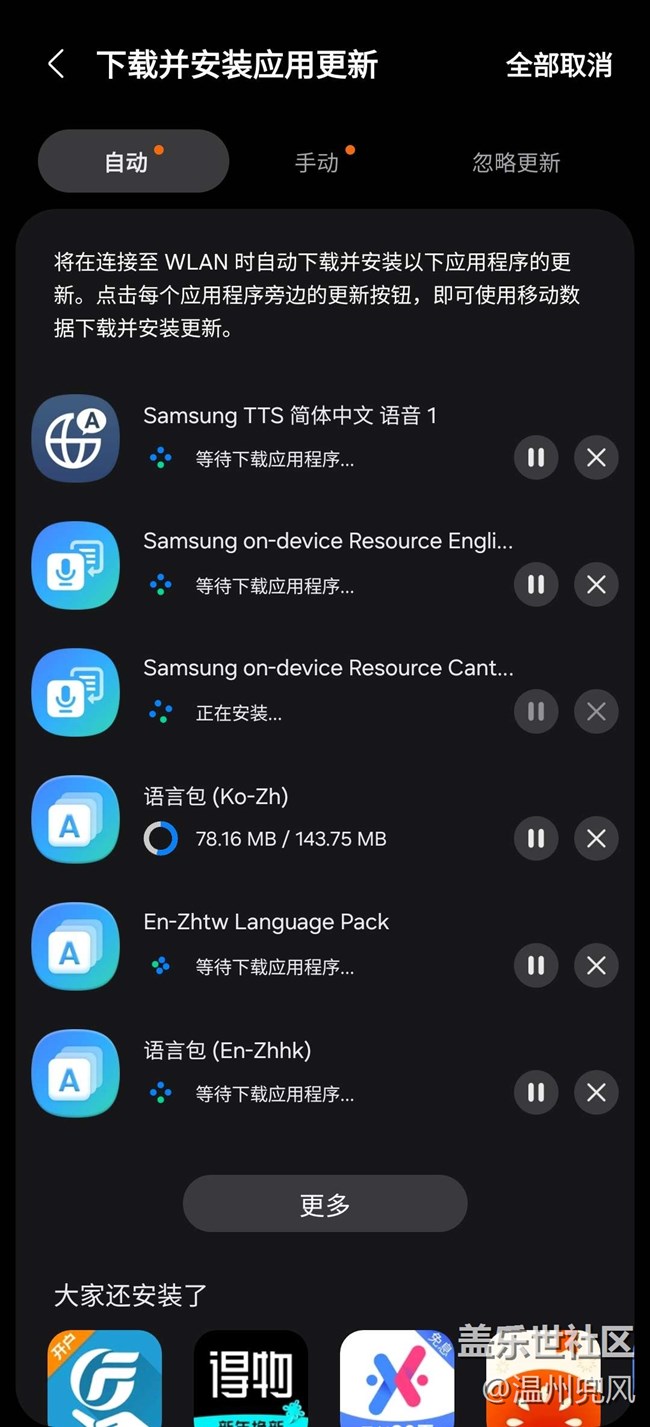Pause Samsung on-device Resource English download
Screen dimensions: 650x1427
(x=536, y=584)
